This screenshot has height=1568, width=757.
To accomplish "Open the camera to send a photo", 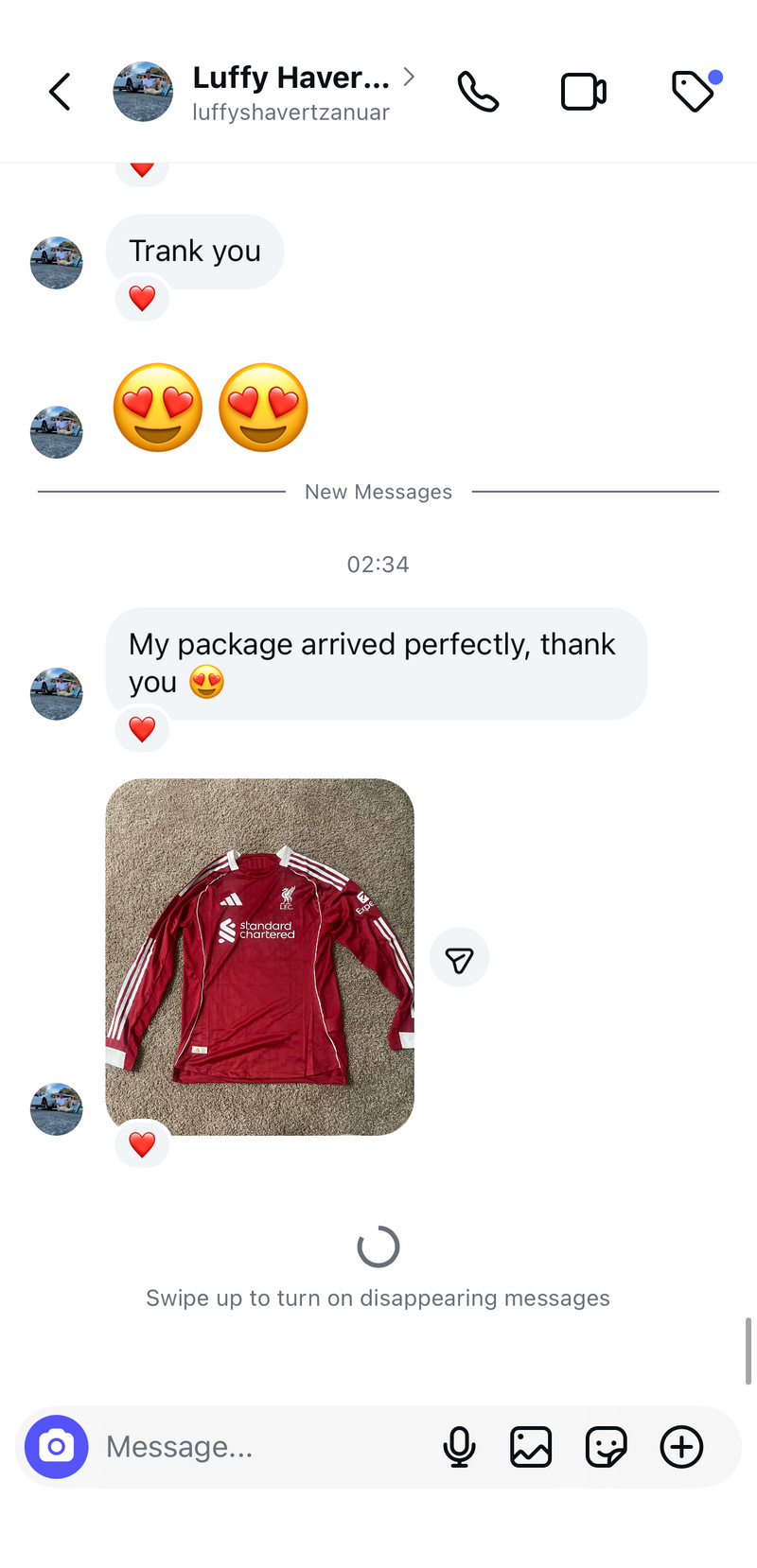I will tap(57, 1447).
